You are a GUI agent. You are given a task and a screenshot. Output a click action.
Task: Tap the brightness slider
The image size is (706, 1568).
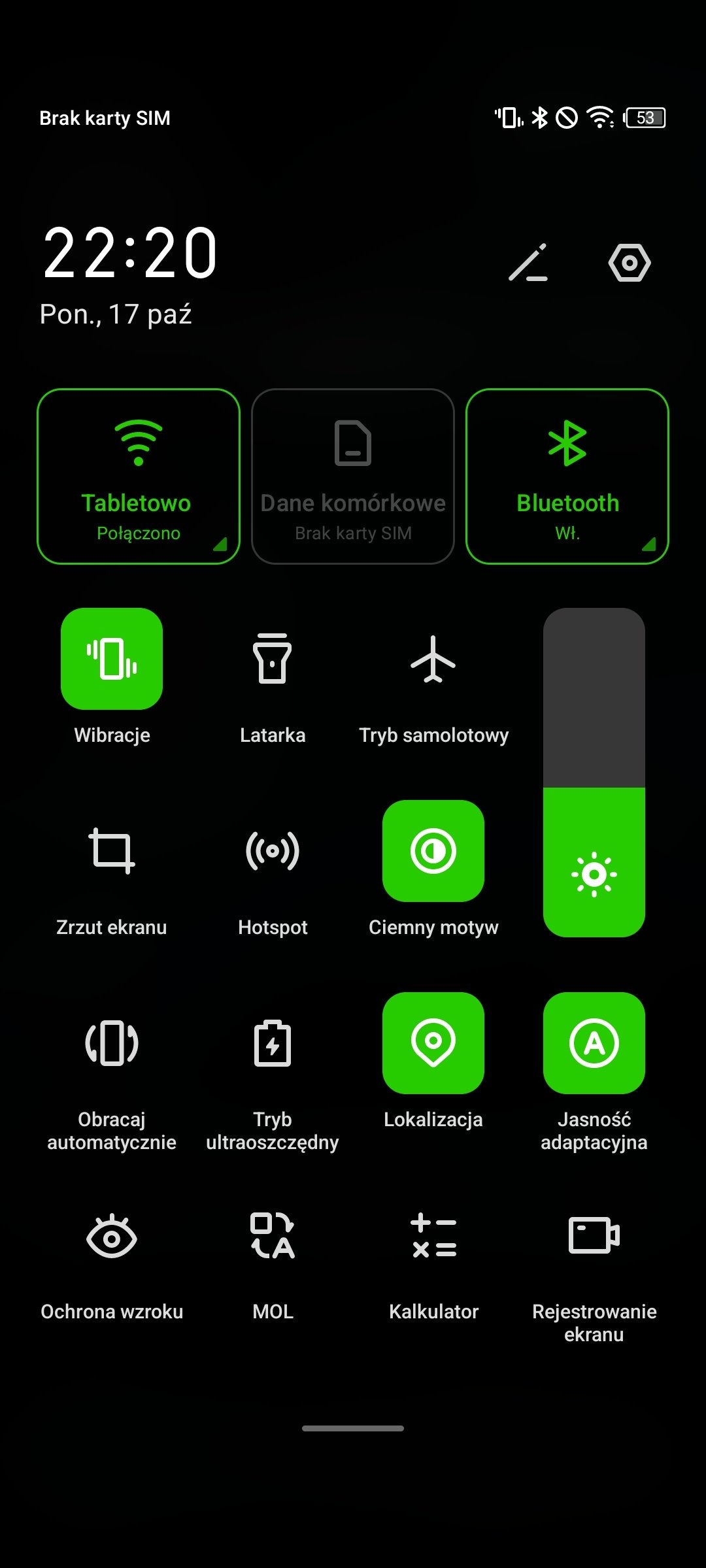[x=594, y=773]
